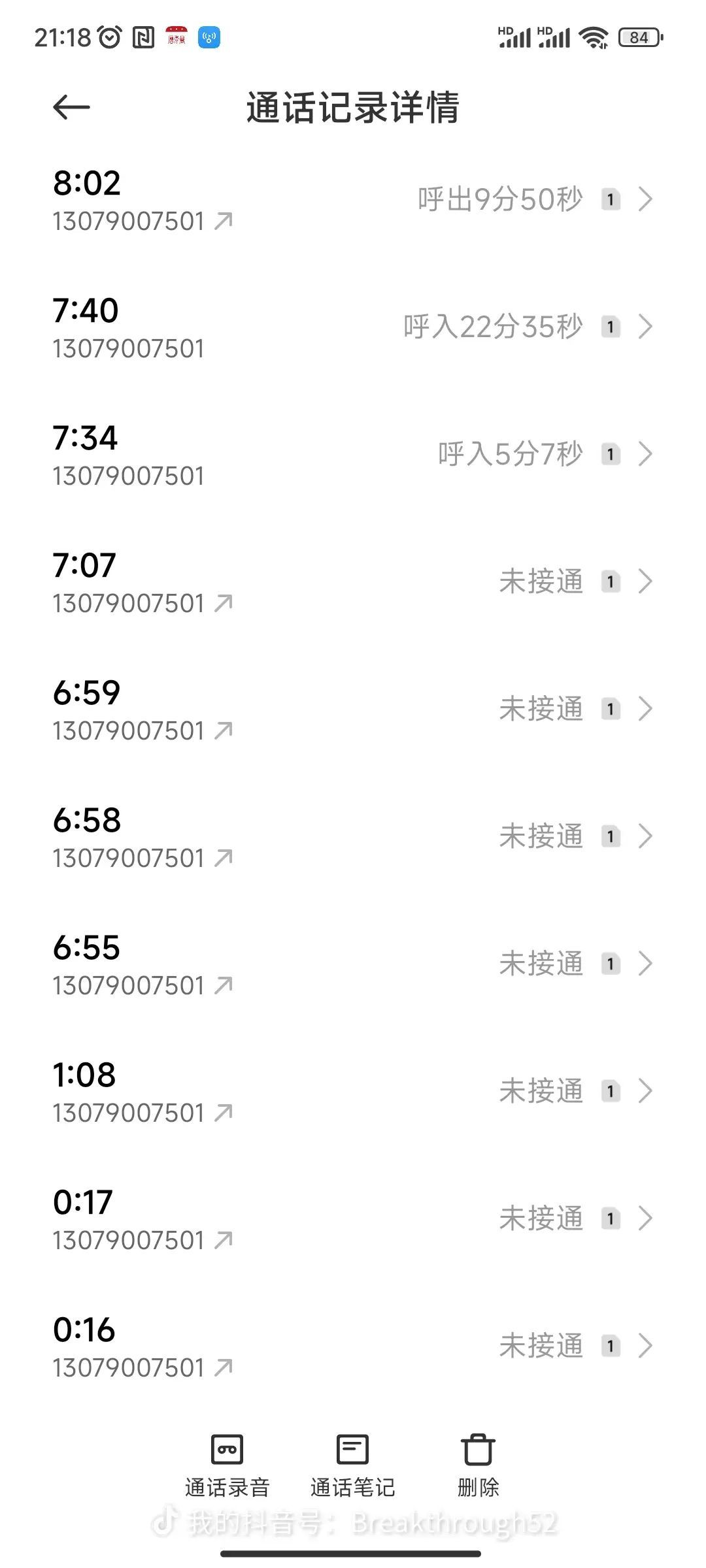Open 通话笔记 call notes

tap(352, 1463)
